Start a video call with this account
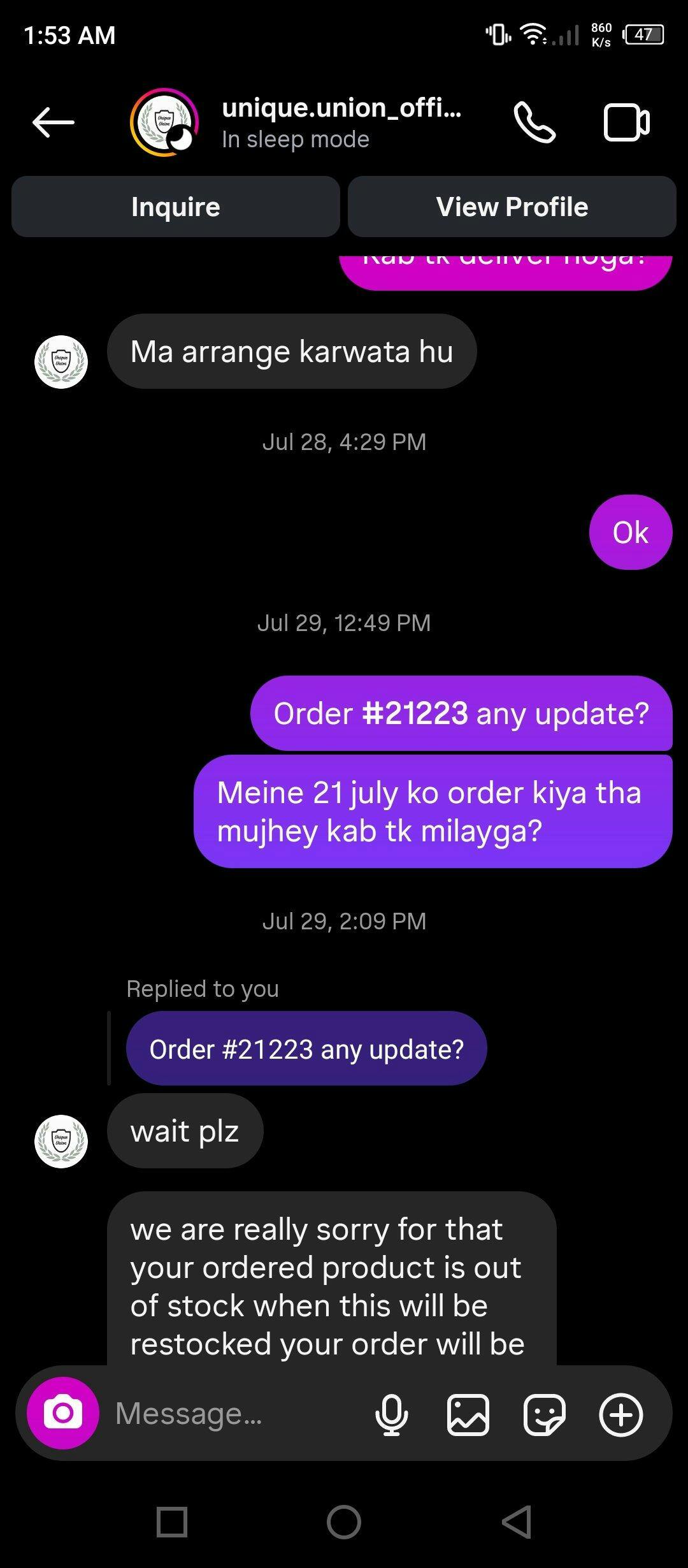The image size is (688, 1568). point(627,122)
